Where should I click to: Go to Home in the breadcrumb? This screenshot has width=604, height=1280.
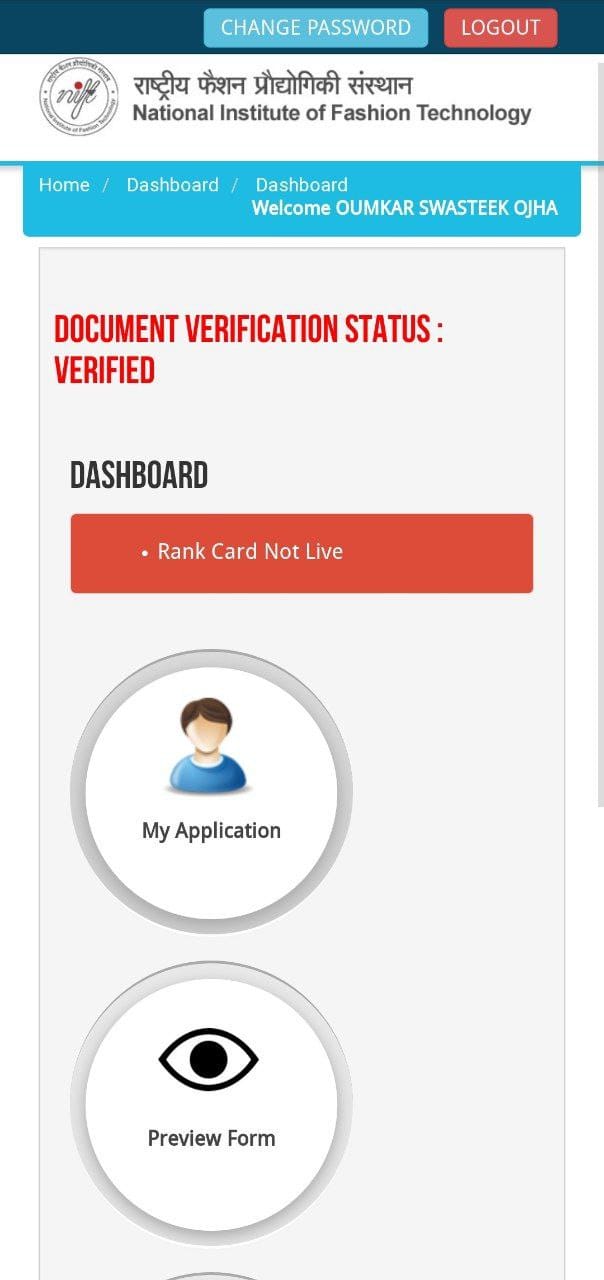(64, 185)
